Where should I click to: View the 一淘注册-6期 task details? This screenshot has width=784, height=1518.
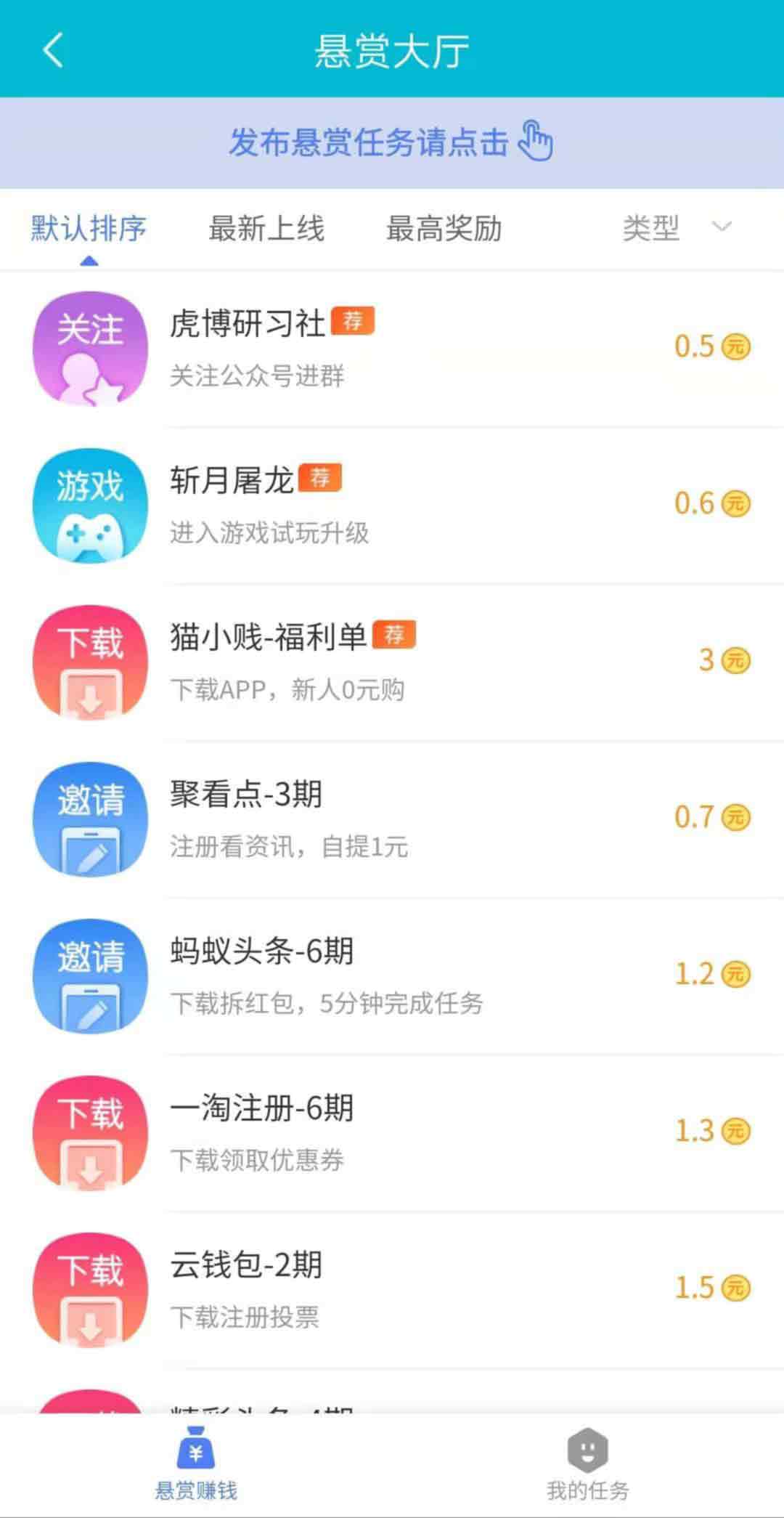pos(392,1133)
